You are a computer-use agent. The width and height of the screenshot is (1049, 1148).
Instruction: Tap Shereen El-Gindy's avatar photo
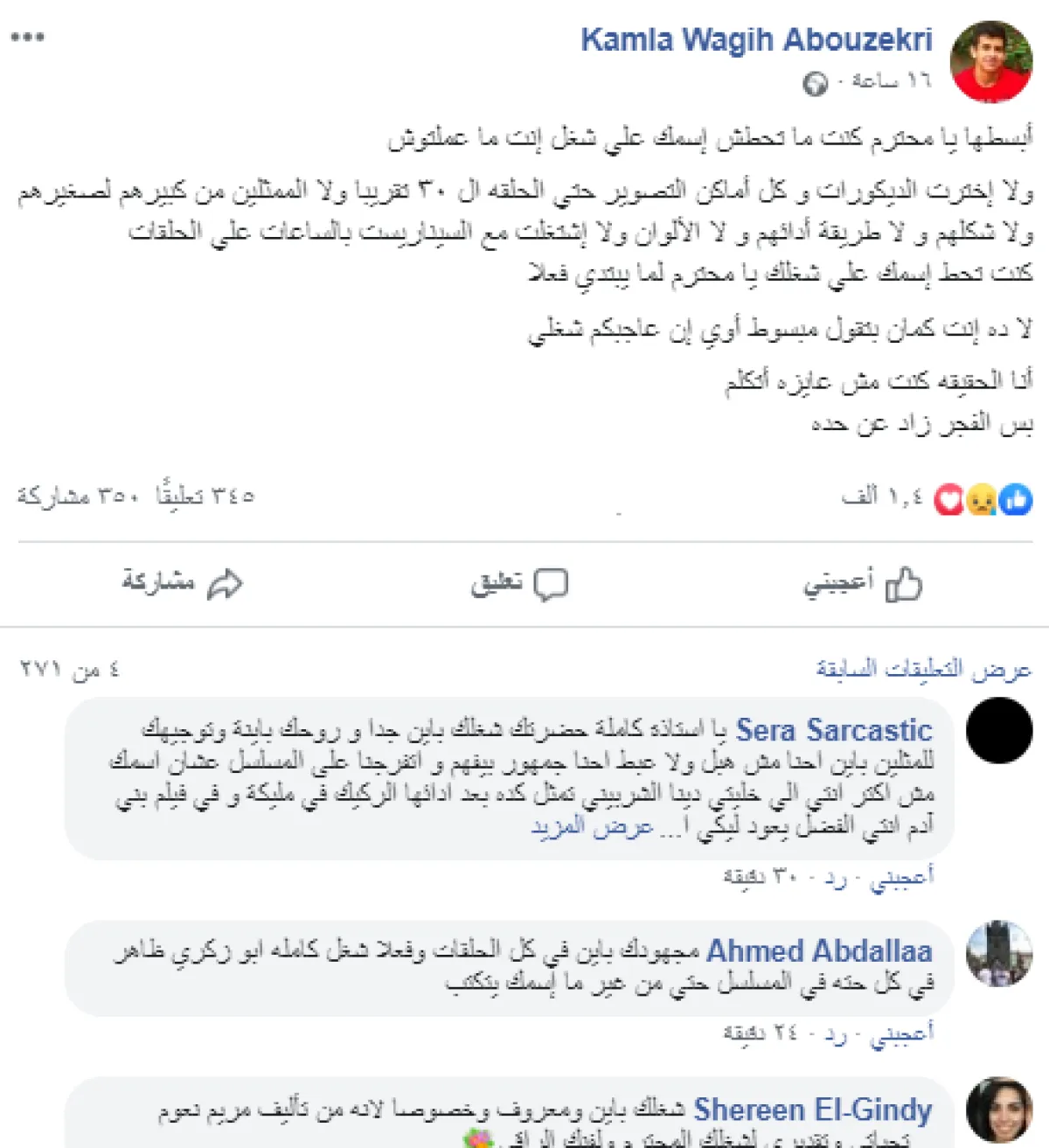pyautogui.click(x=998, y=1110)
